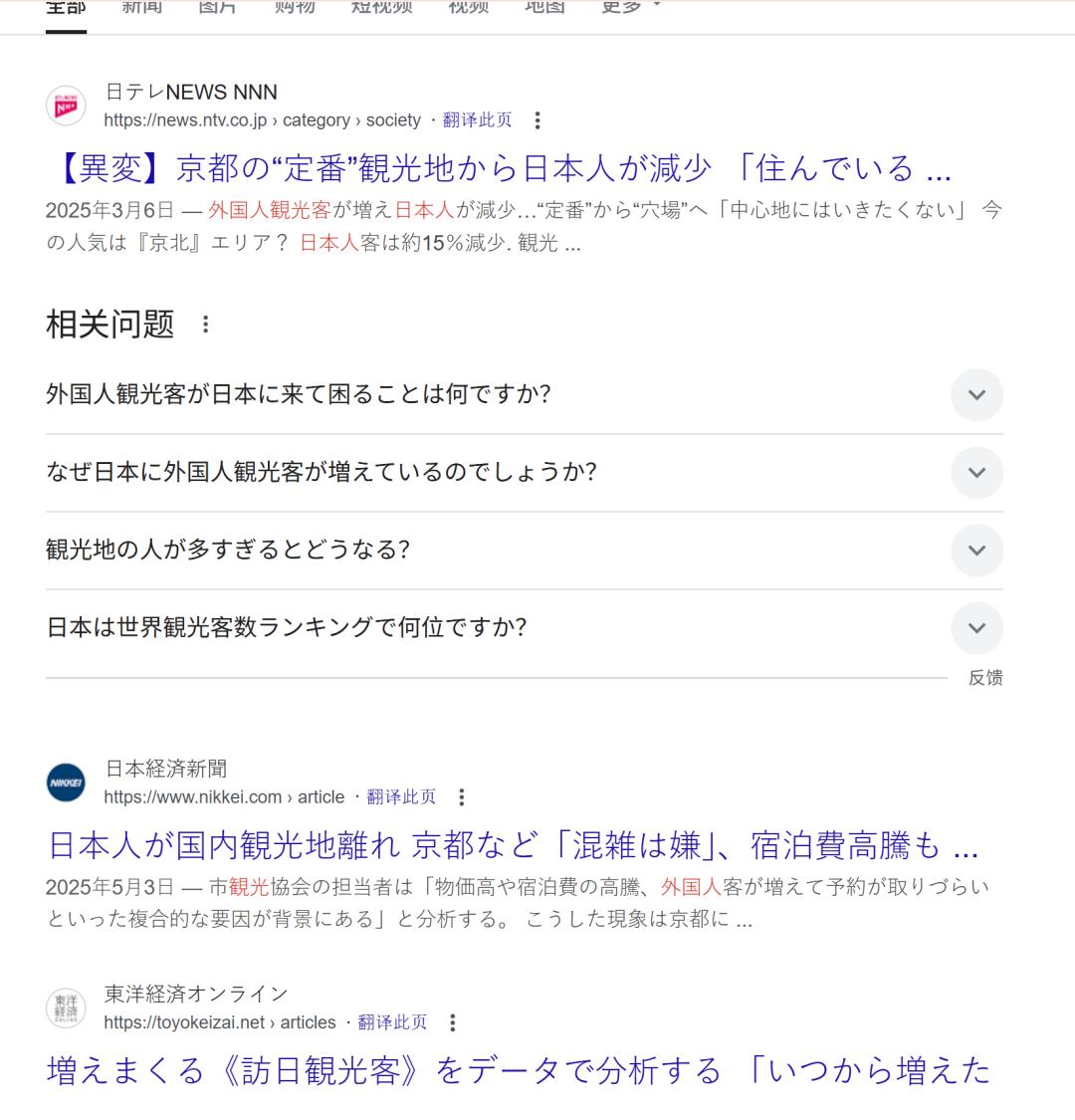The height and width of the screenshot is (1120, 1075).
Task: Open the 日本経済新聞 日本人が国内観光地離れ article
Action: point(513,845)
